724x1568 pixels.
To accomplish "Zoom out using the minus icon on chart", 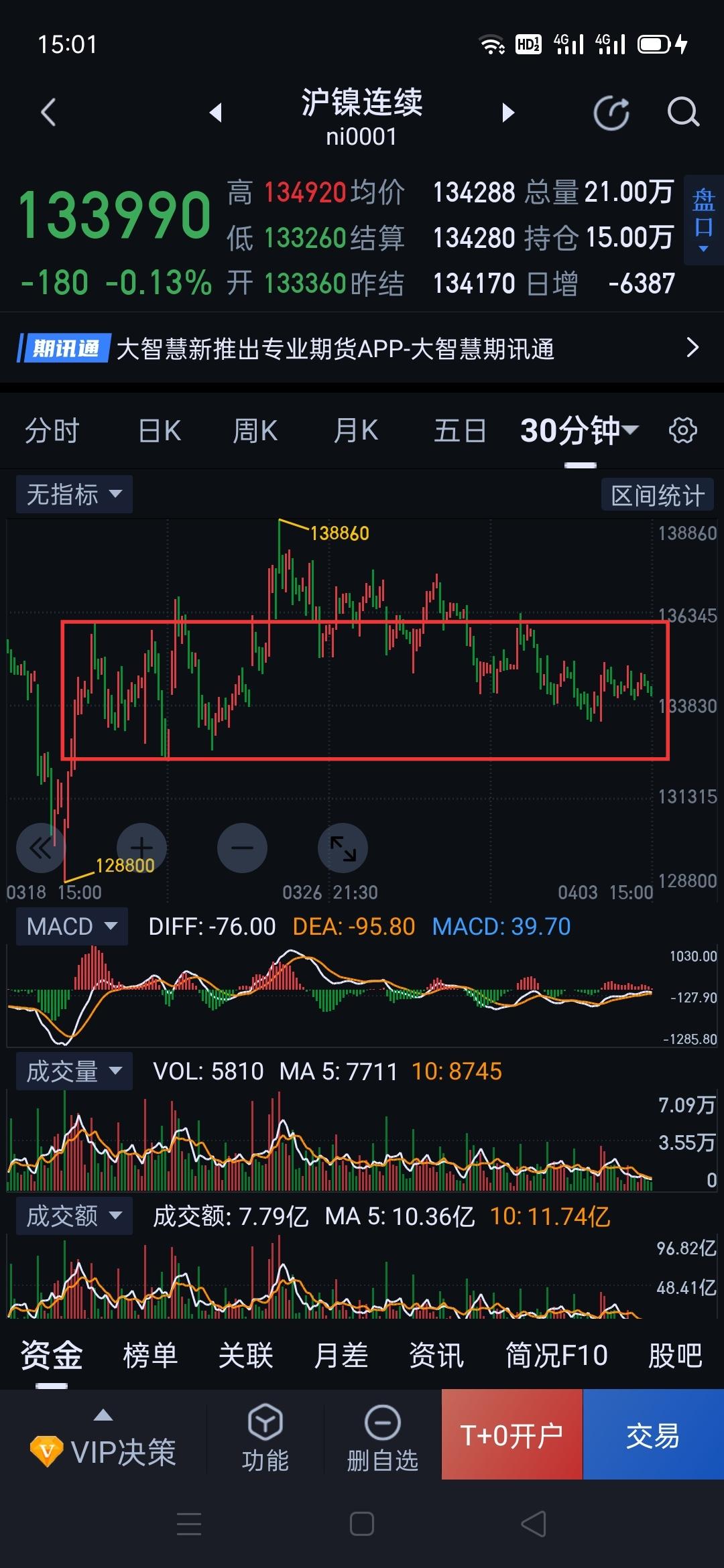I will [x=243, y=848].
